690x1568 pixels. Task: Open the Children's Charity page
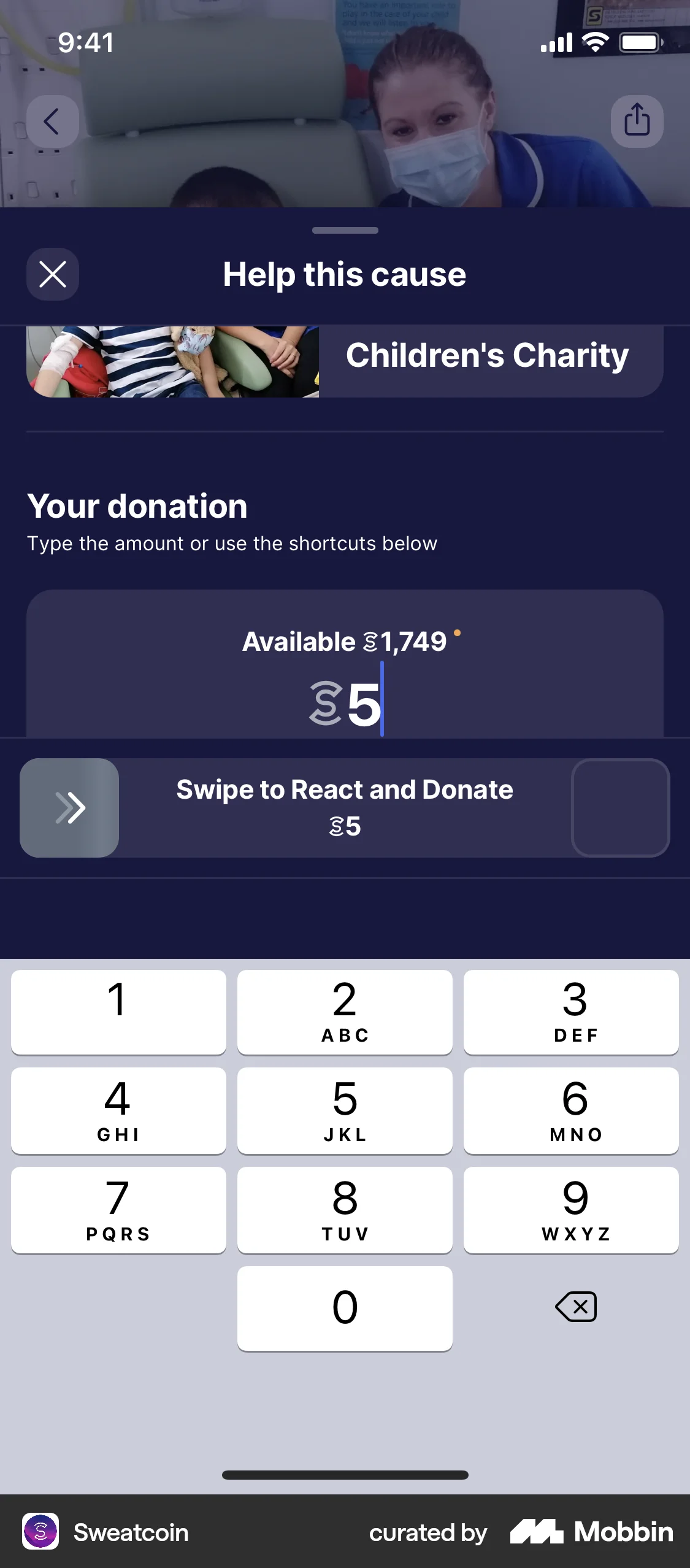pos(486,356)
